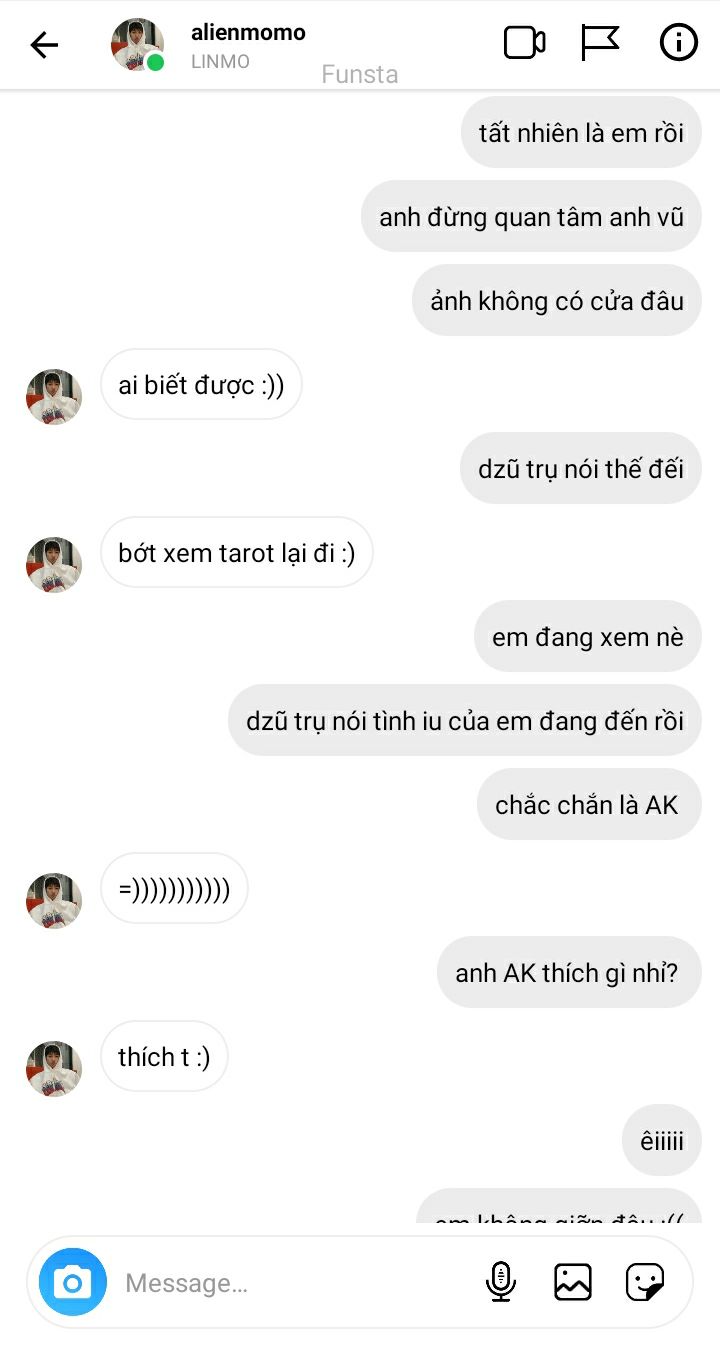Open the photo gallery picker
The width and height of the screenshot is (720, 1355).
tap(572, 1282)
